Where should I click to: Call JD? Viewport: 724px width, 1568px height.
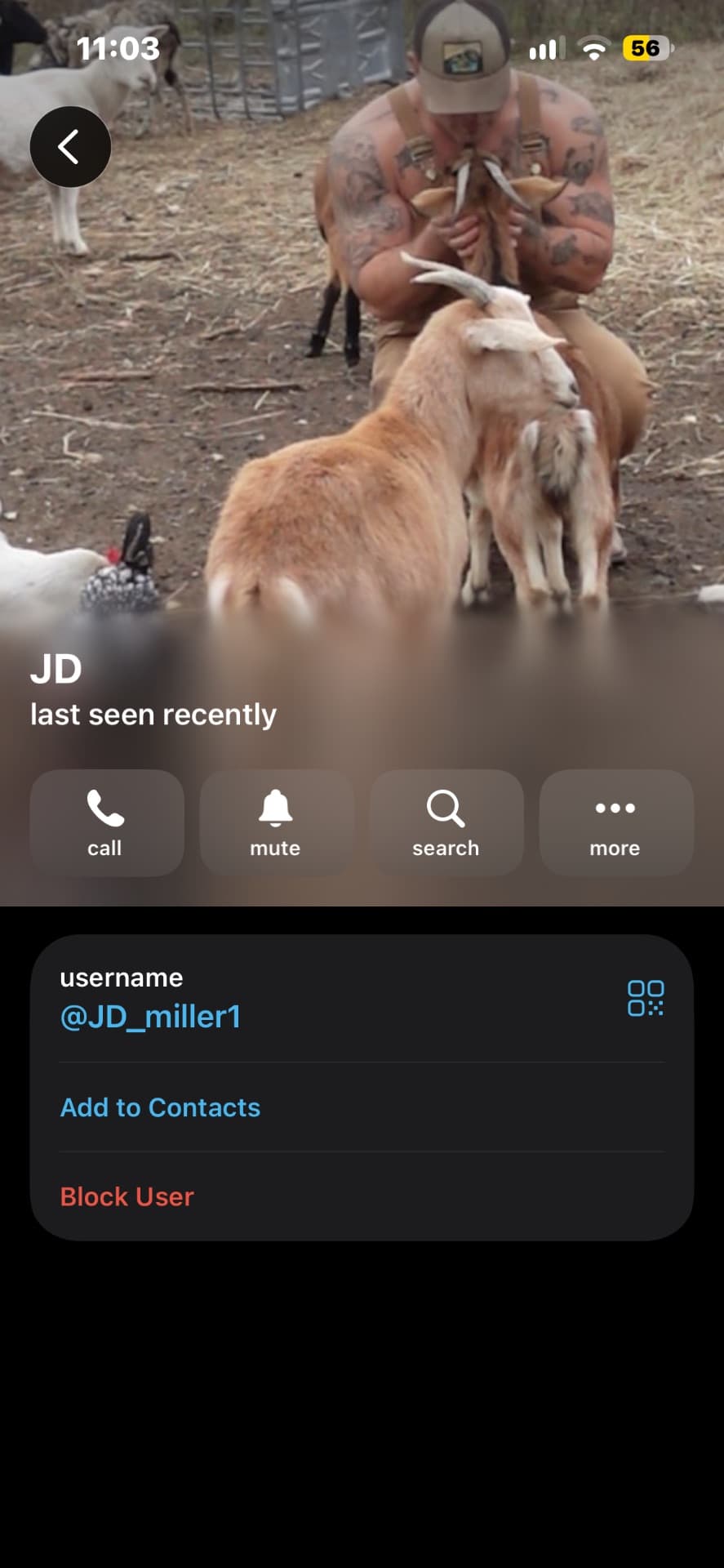click(x=106, y=822)
